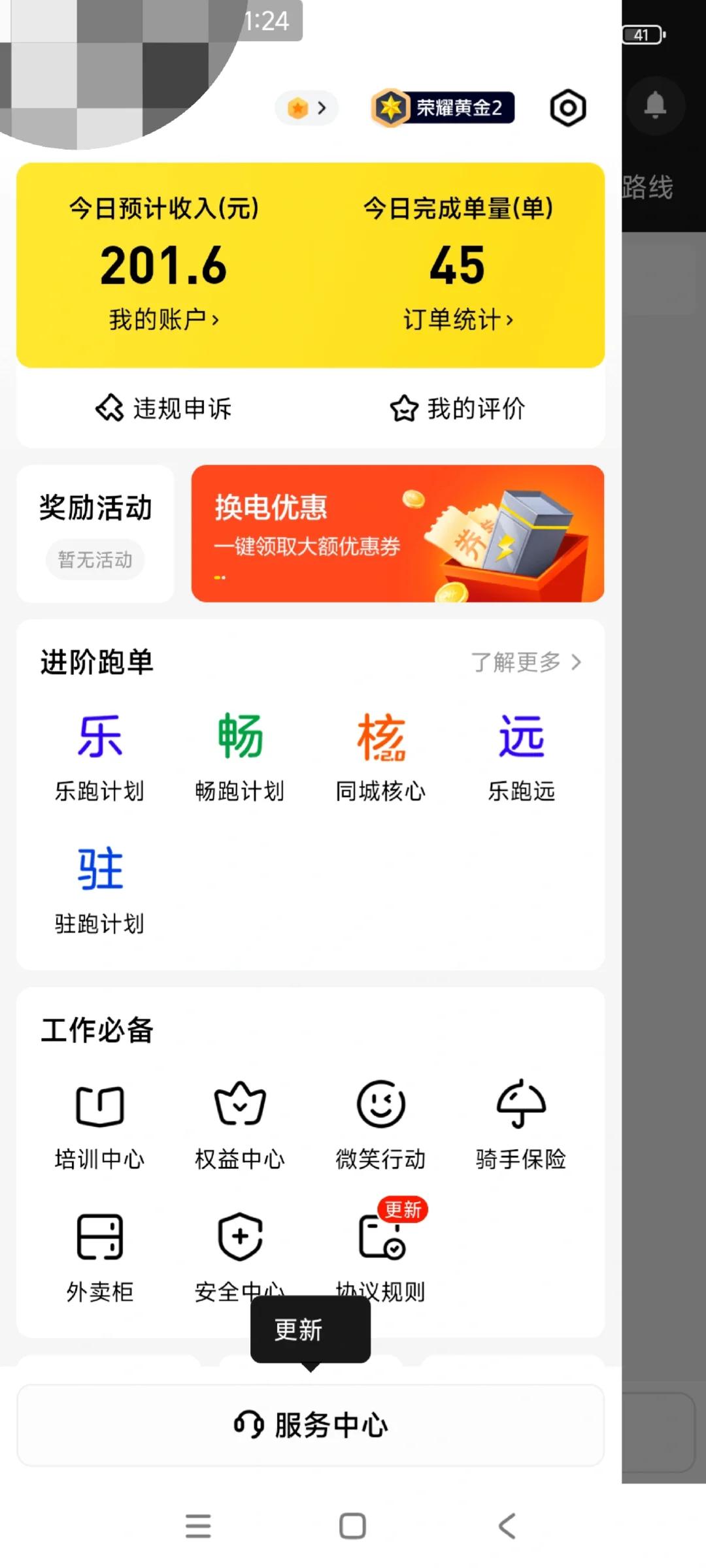Screen dimensions: 706x1568
Task: Open 同城核心
Action: [x=380, y=756]
